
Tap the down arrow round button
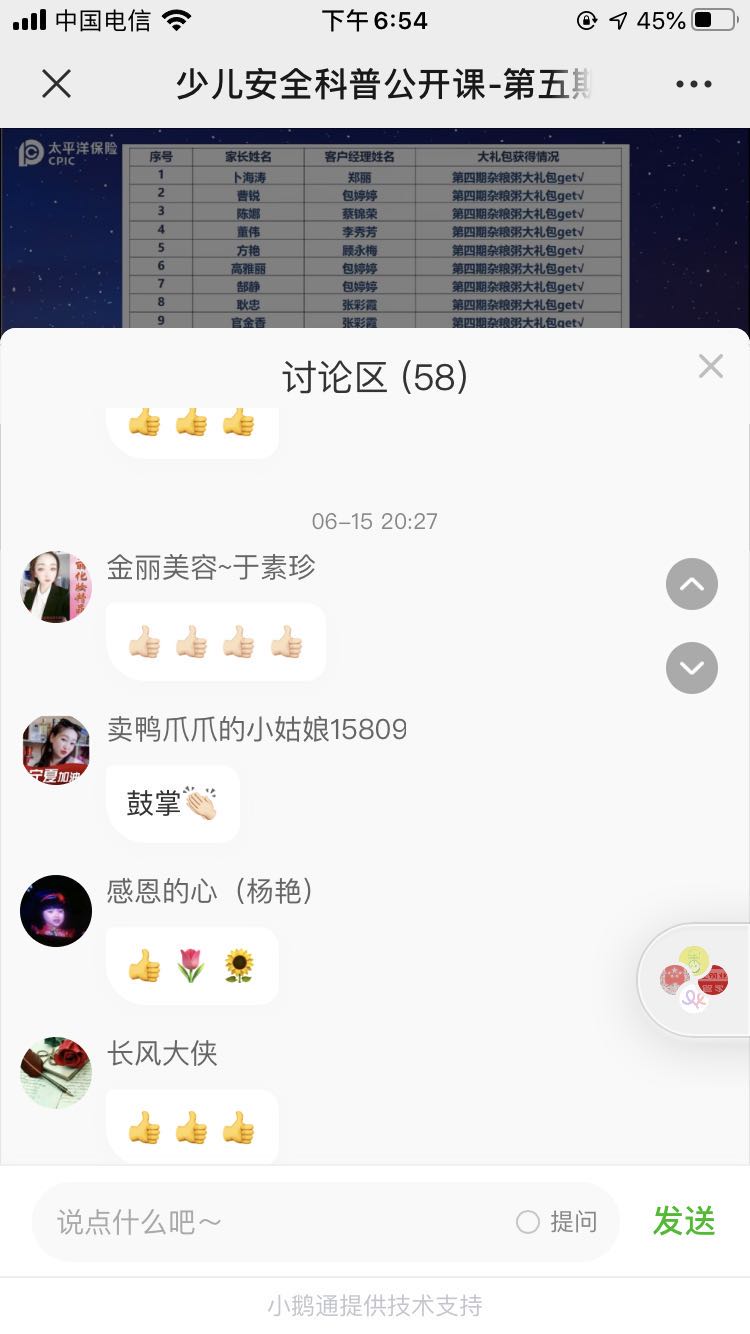coord(692,668)
